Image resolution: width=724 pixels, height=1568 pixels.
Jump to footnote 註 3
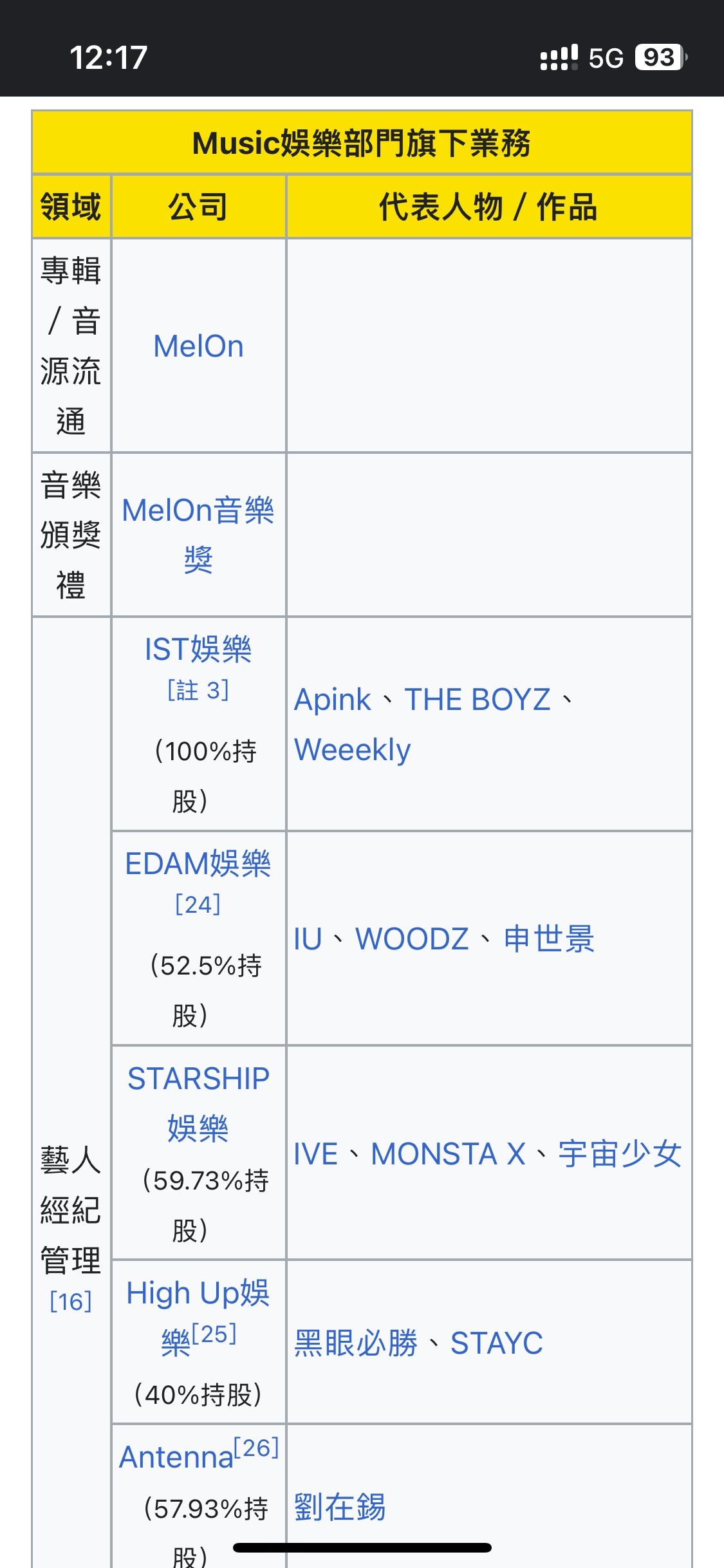(198, 690)
